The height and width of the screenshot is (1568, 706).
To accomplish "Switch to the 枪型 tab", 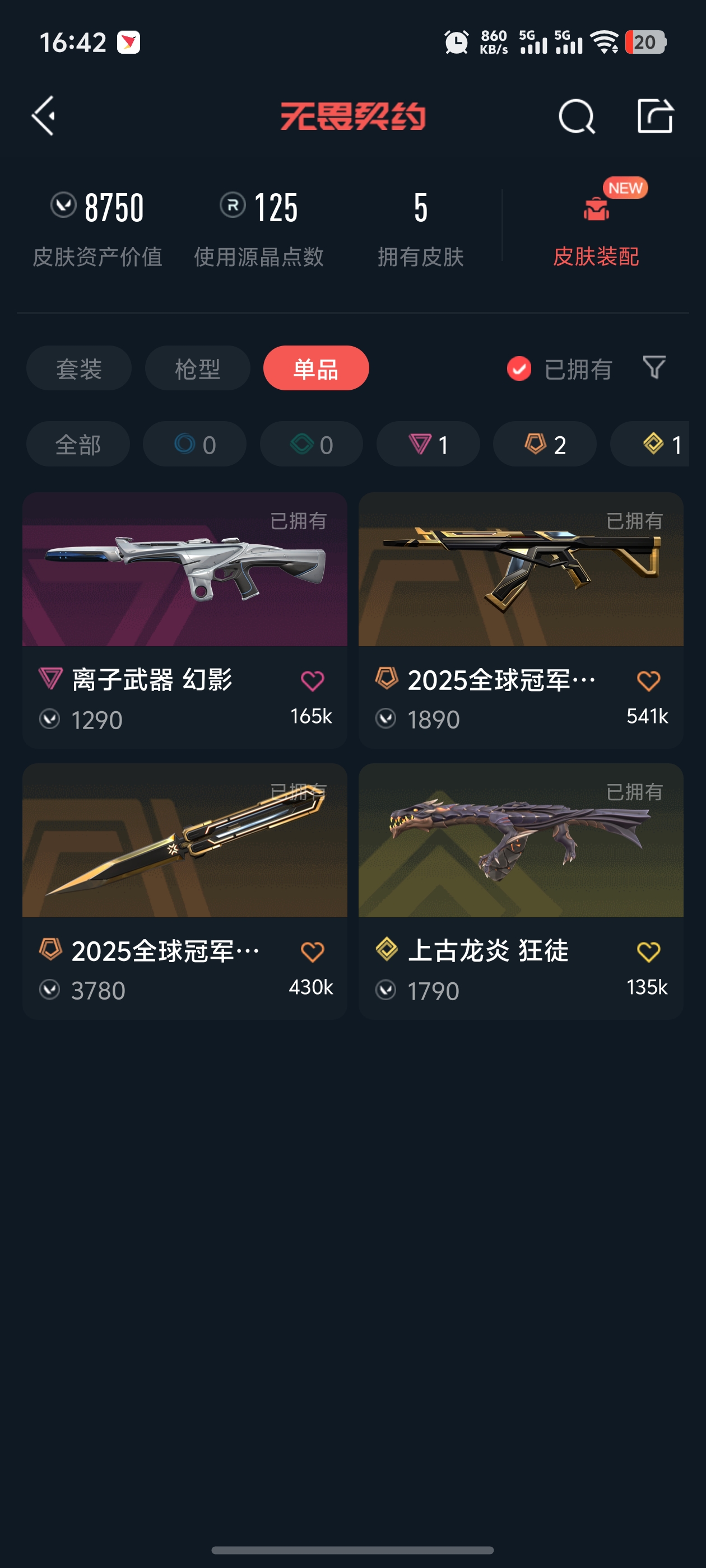I will coord(197,368).
